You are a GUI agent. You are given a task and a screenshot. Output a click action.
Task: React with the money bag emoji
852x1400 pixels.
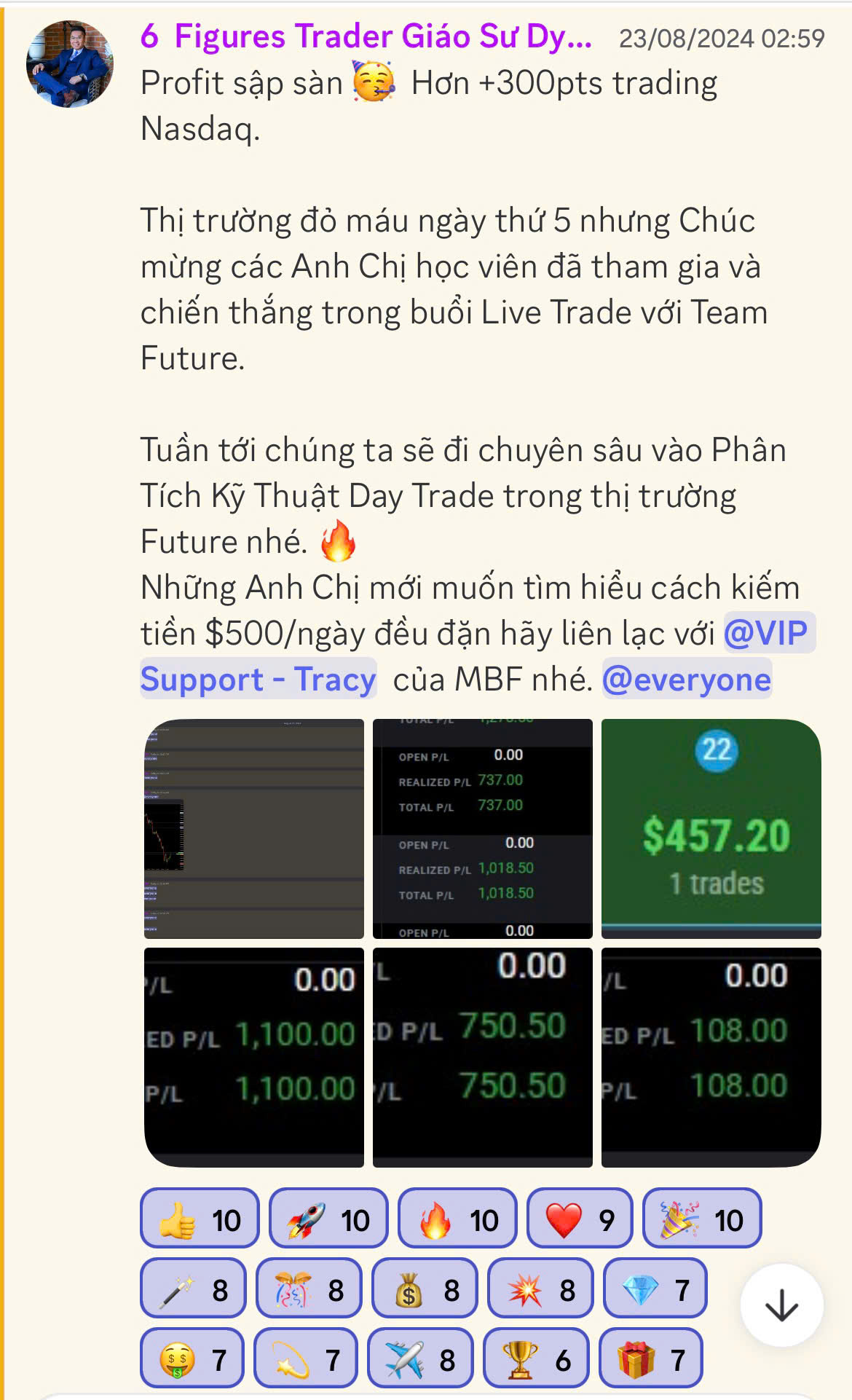pyautogui.click(x=425, y=1290)
